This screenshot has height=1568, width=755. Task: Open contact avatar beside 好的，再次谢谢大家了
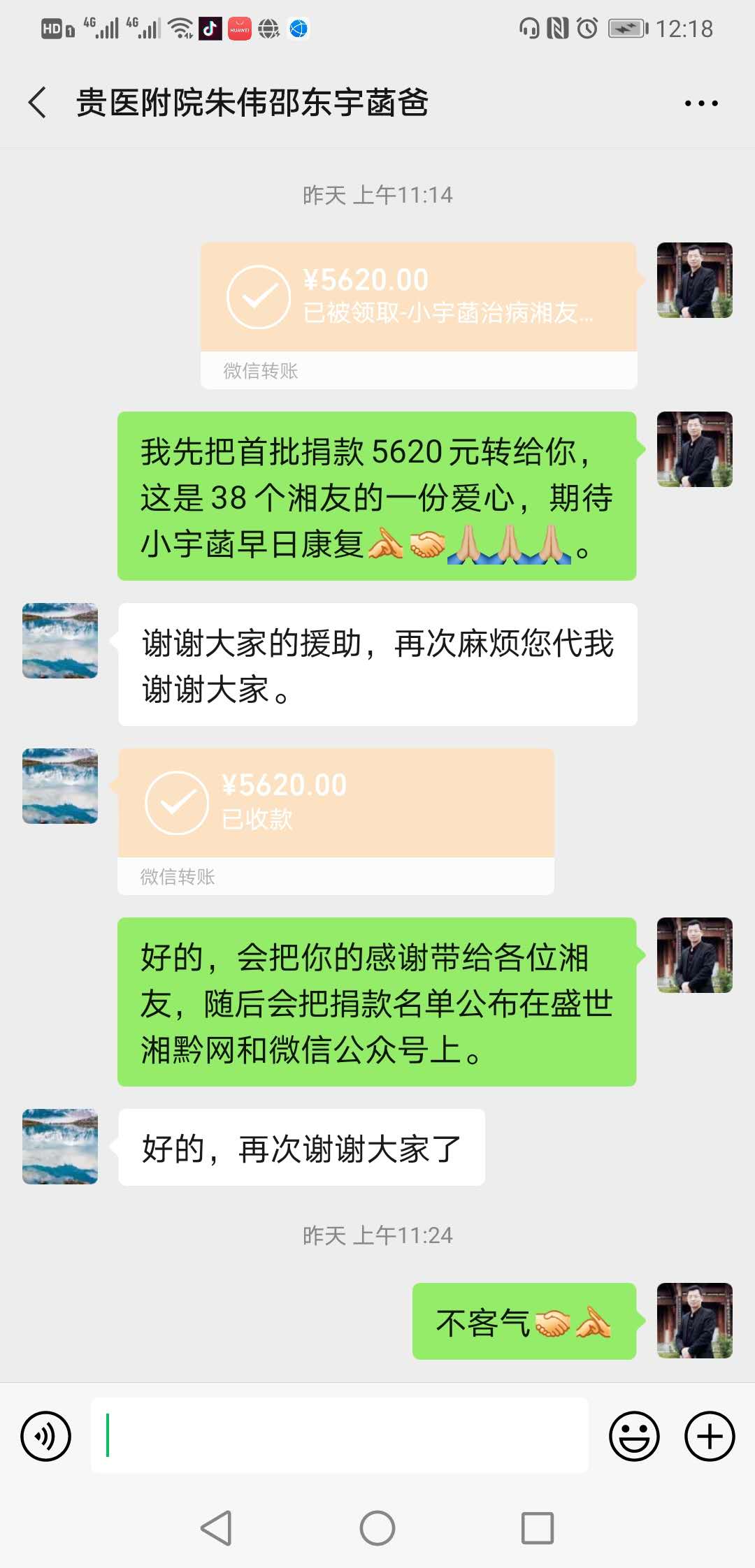tap(60, 1147)
